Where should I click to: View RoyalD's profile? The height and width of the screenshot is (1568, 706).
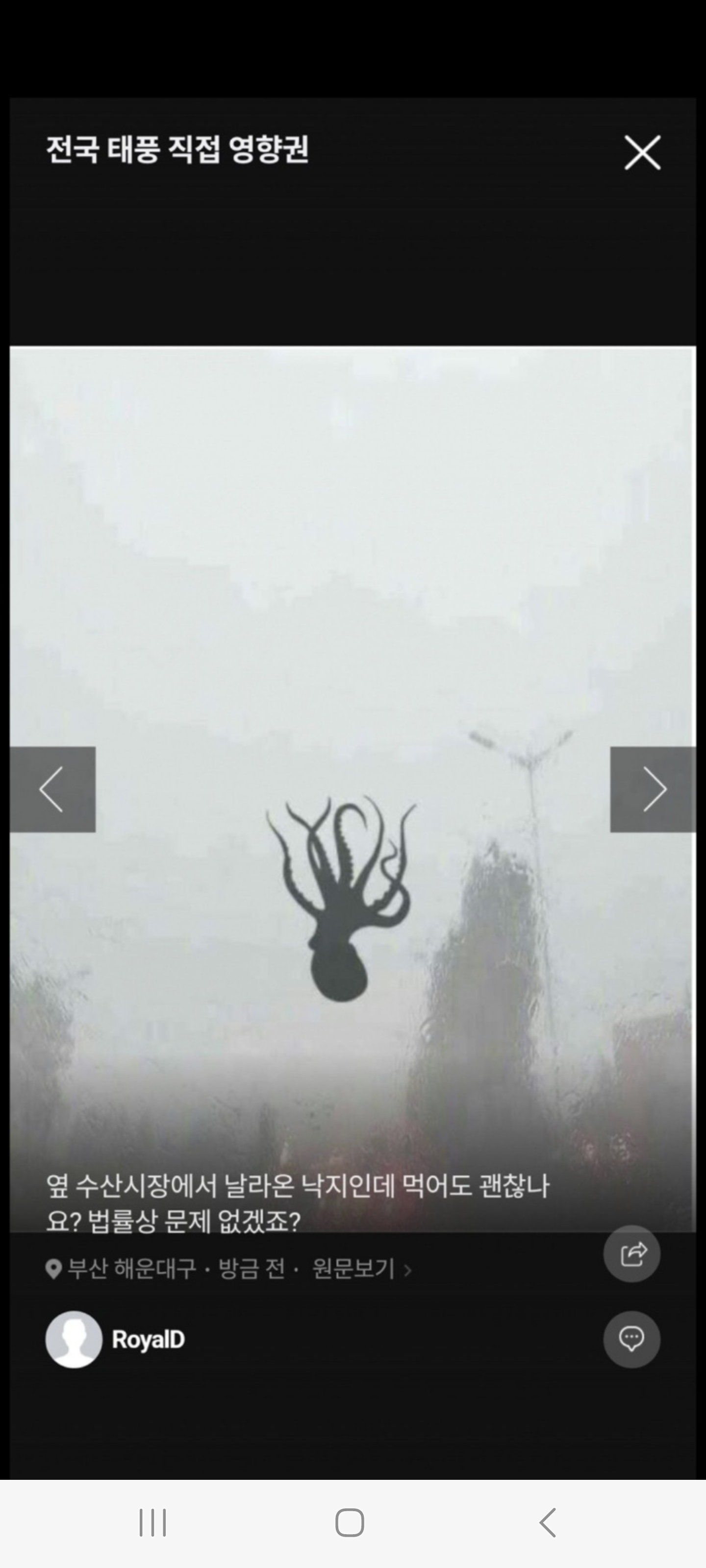point(115,1339)
